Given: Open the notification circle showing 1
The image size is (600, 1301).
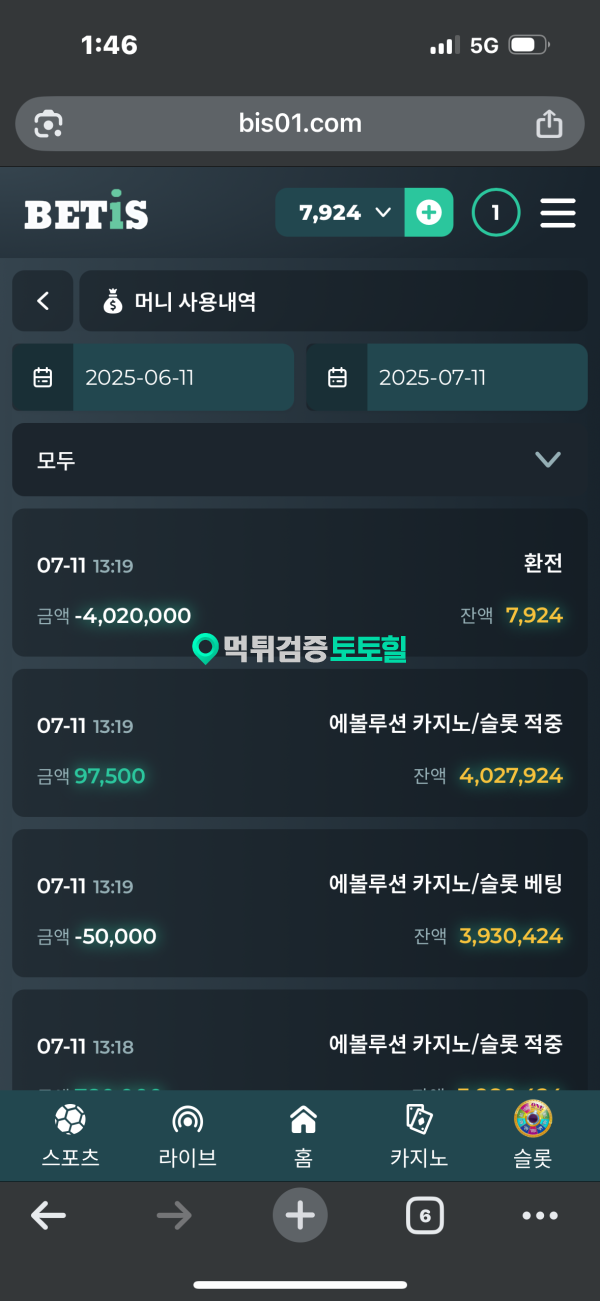Looking at the screenshot, I should click(496, 212).
